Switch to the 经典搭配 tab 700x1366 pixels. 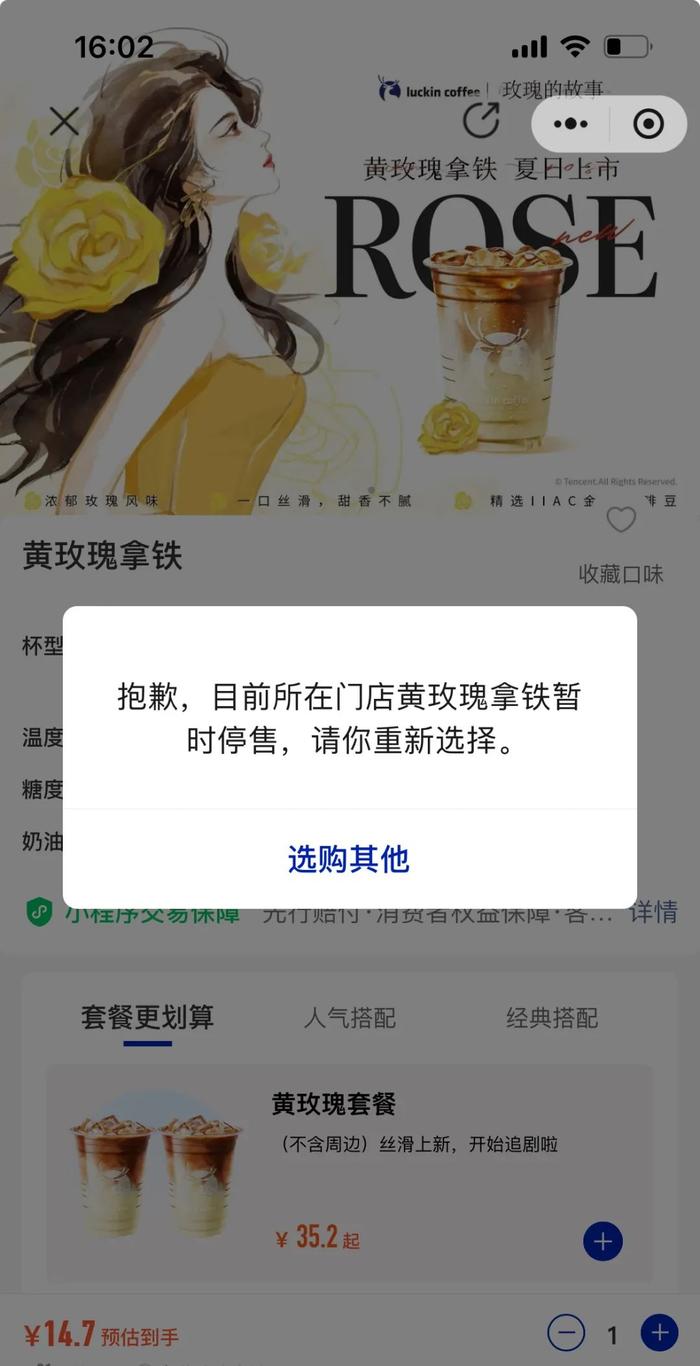[x=552, y=1018]
